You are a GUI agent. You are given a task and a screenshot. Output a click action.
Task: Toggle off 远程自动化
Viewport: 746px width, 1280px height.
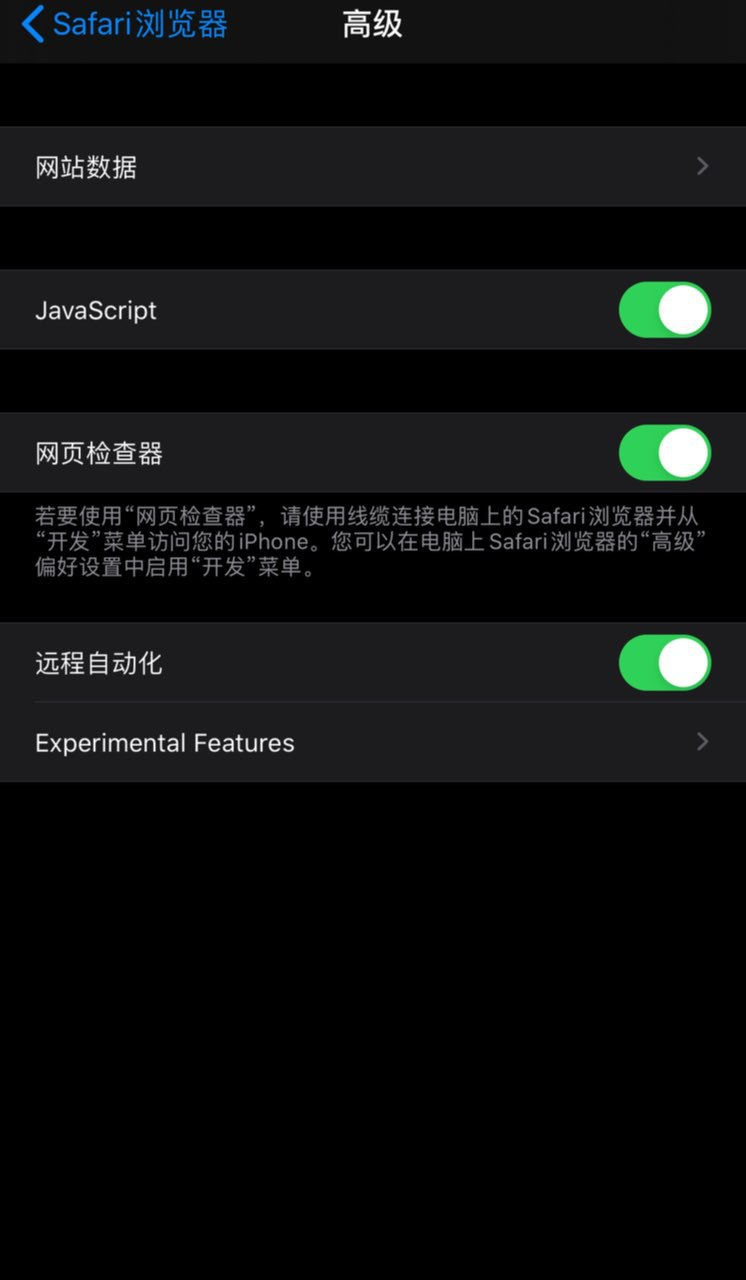(x=664, y=663)
